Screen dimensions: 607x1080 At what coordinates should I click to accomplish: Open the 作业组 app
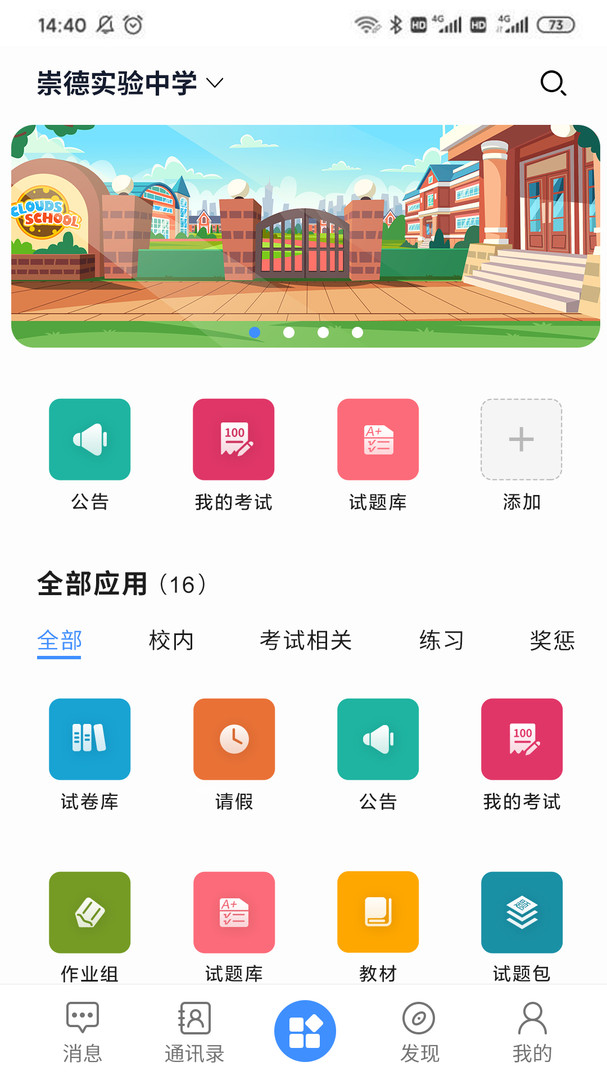point(90,912)
